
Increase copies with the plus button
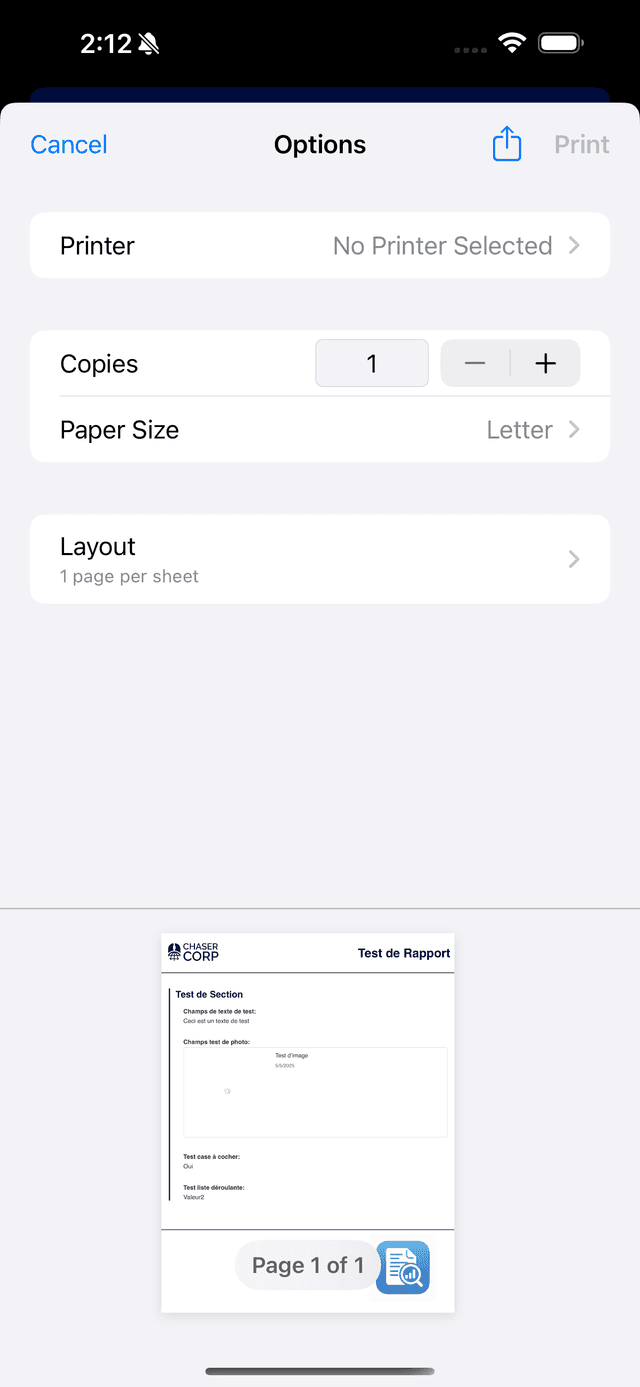tap(545, 364)
